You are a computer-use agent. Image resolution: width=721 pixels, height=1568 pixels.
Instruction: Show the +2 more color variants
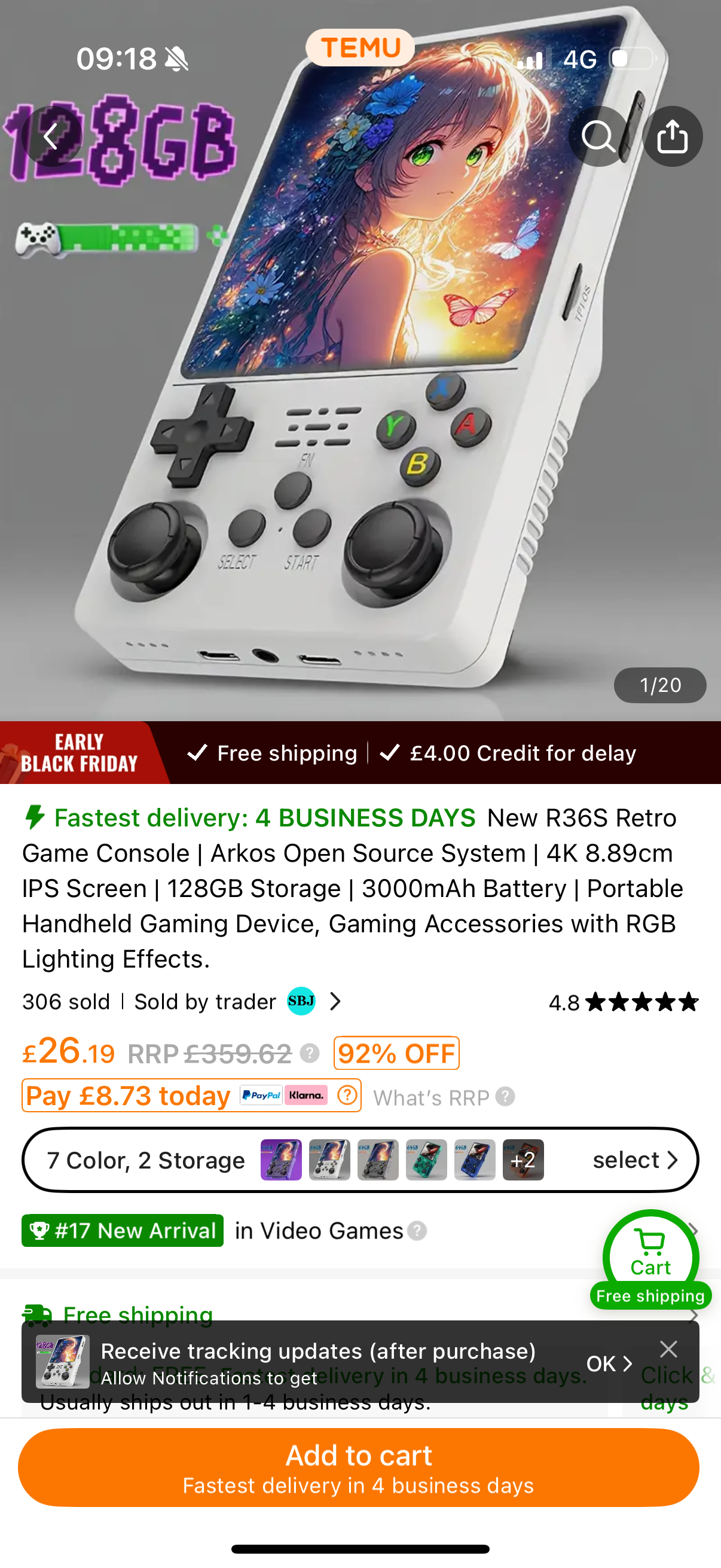point(523,1160)
